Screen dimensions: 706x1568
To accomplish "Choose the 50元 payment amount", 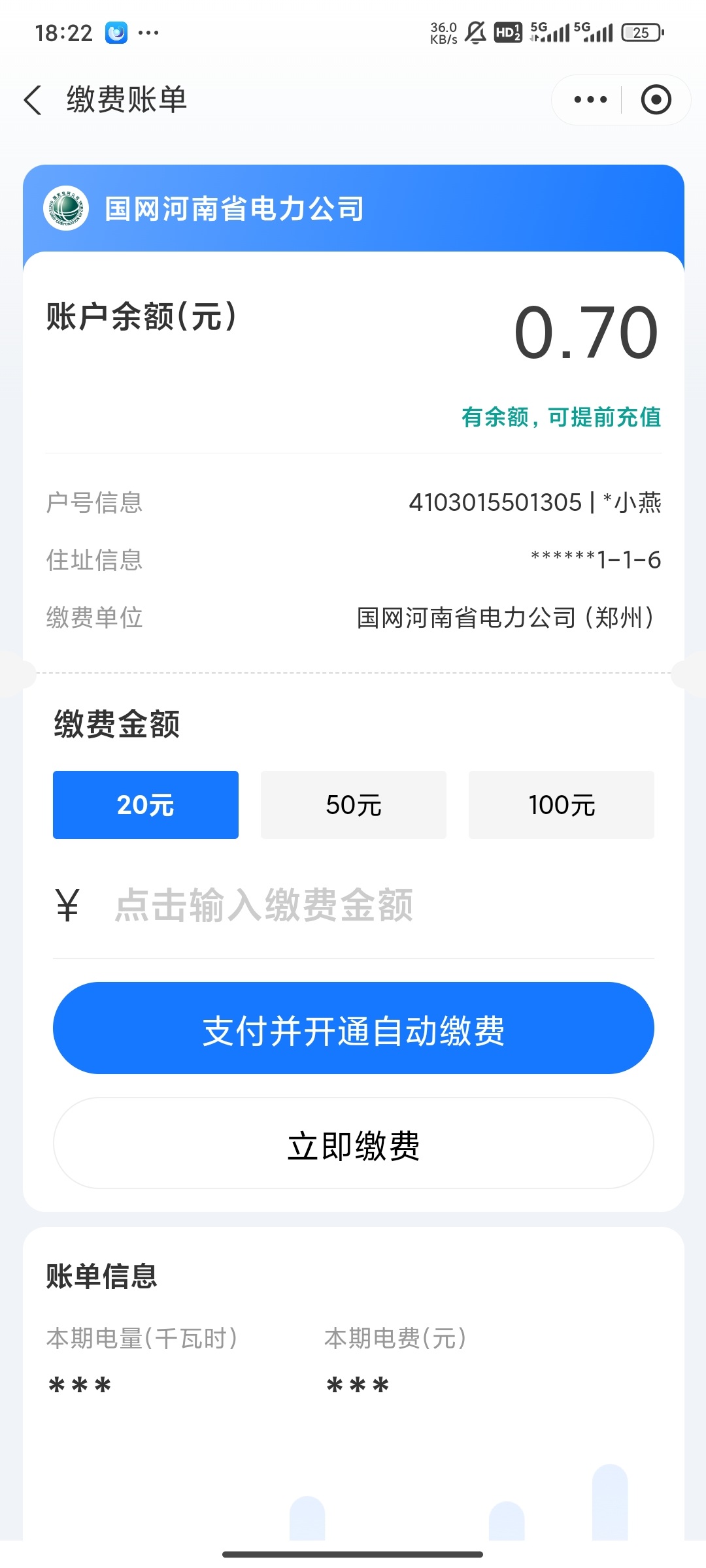I will (354, 805).
